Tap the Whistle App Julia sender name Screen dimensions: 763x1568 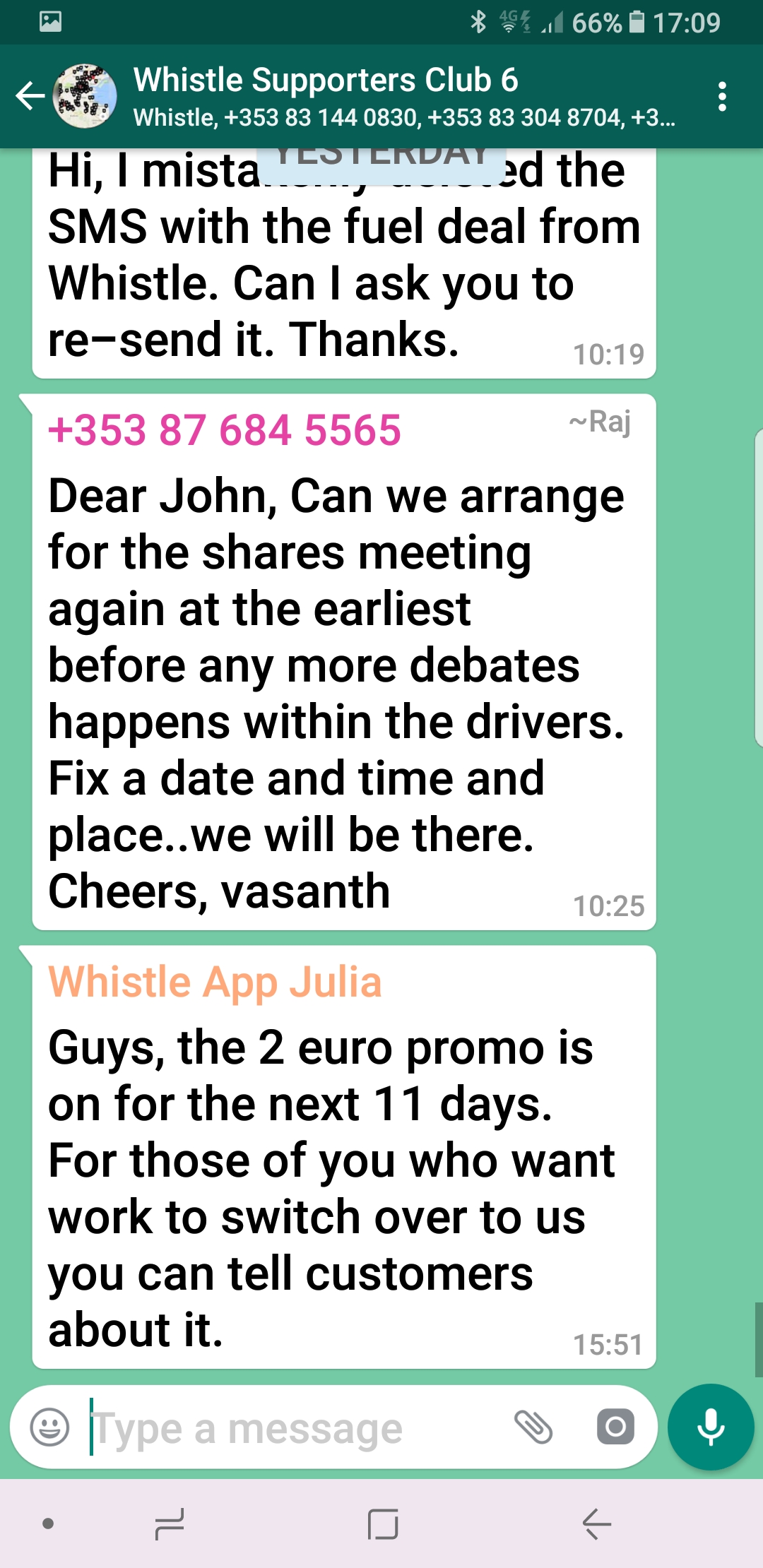point(215,982)
